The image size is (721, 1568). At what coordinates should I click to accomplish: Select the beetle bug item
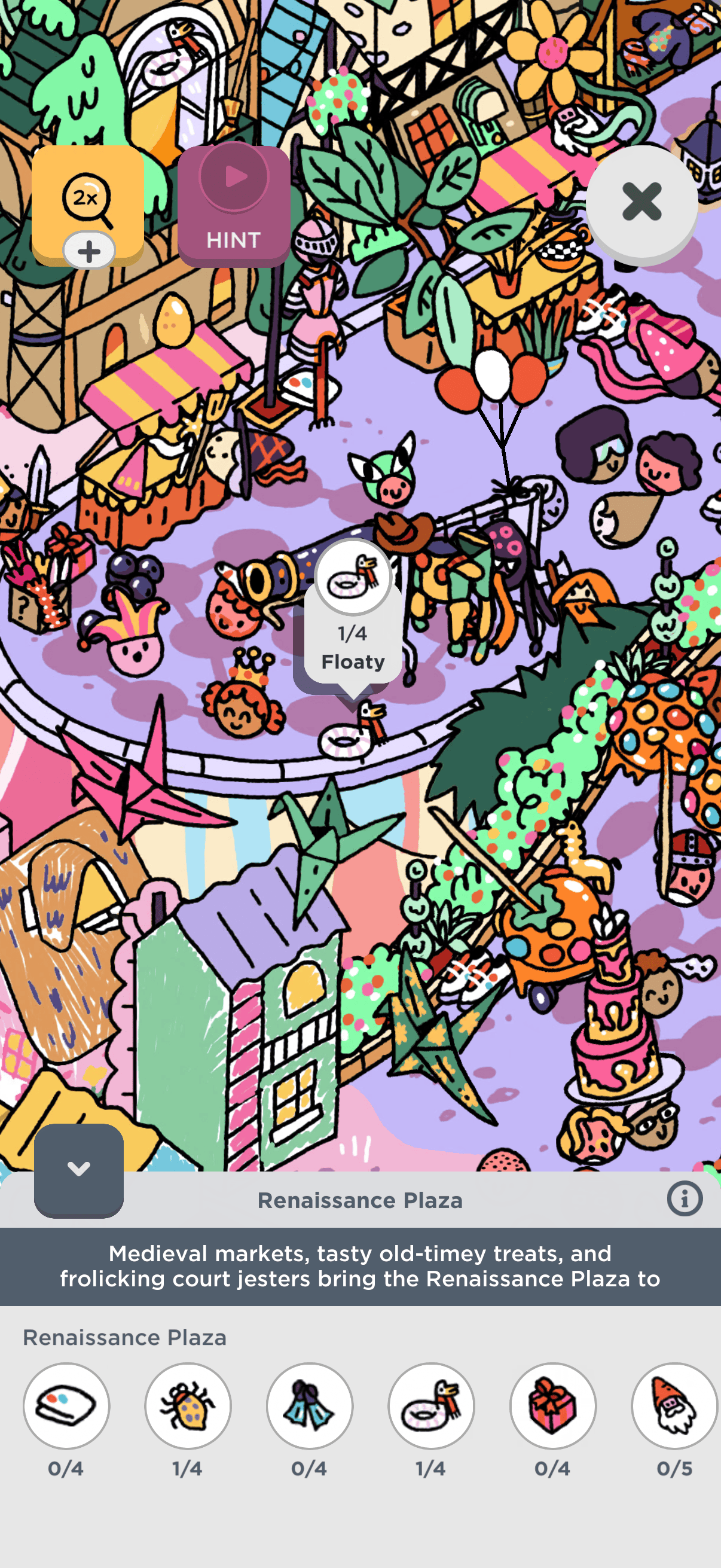[x=187, y=1405]
